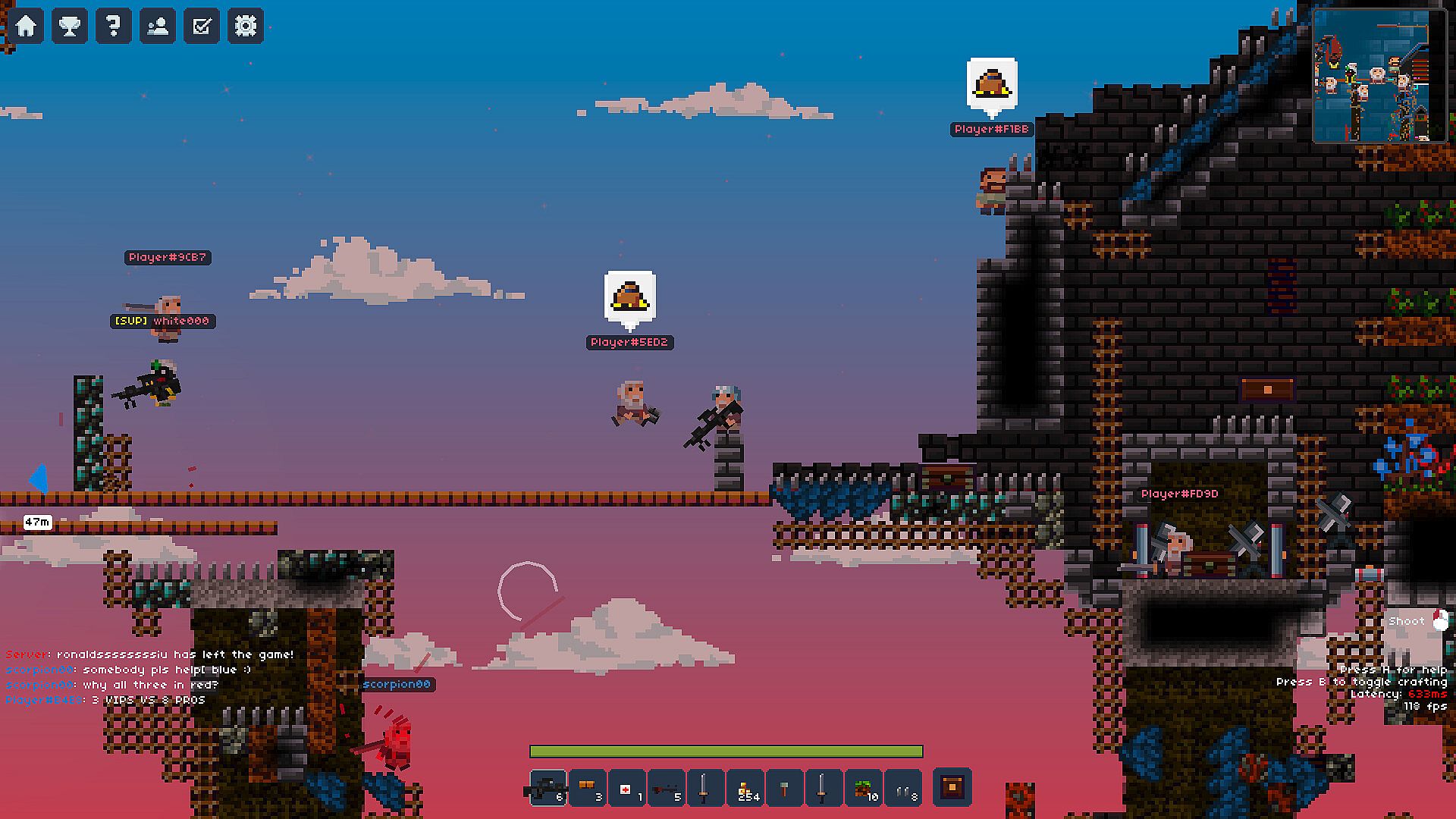Image resolution: width=1456 pixels, height=819 pixels.
Task: Open the checklist tasks icon
Action: [x=202, y=27]
